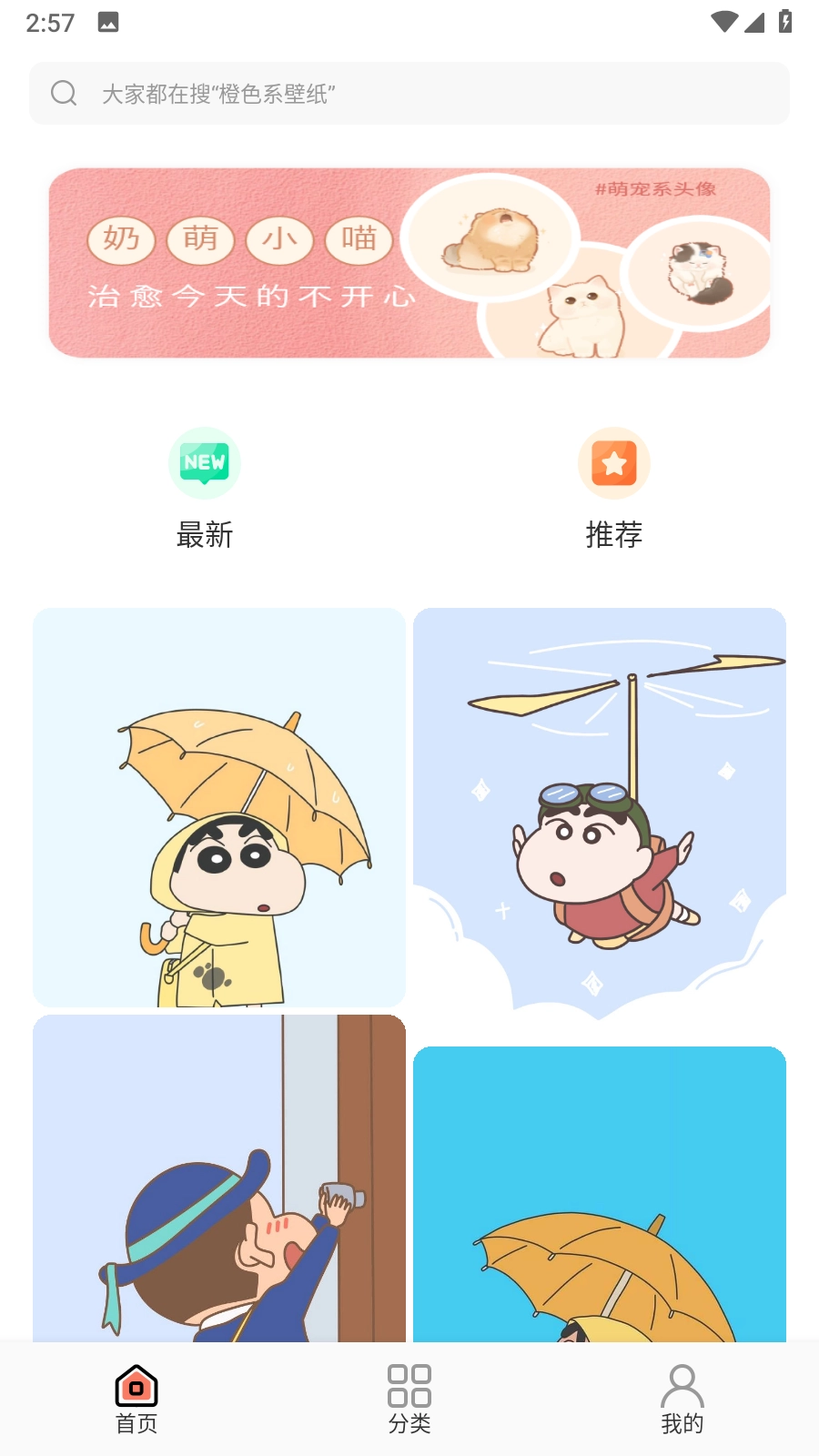Open the yellow raincoat umbrella wallpaper
819x1456 pixels.
point(219,807)
